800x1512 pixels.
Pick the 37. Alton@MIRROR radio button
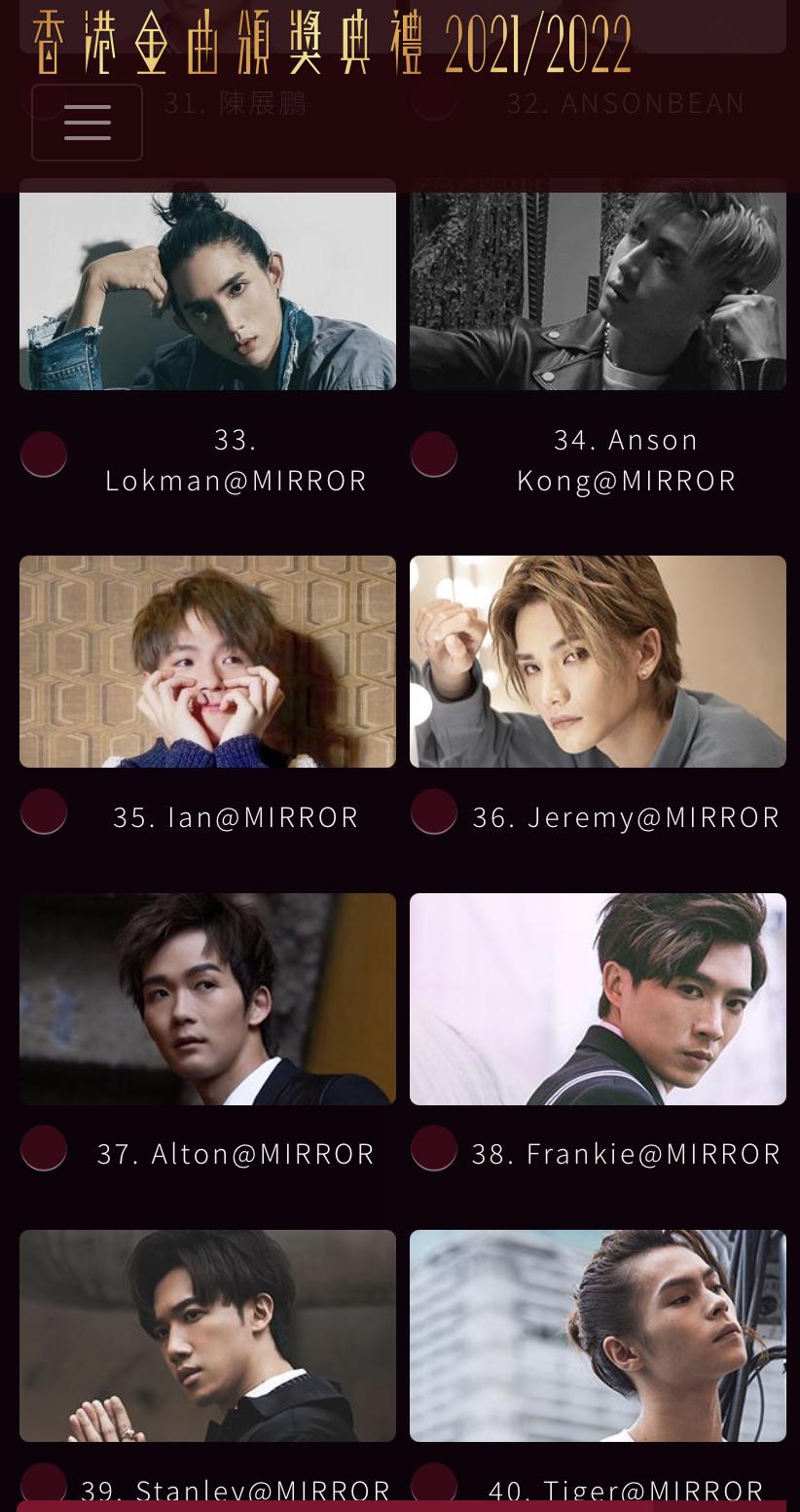pyautogui.click(x=44, y=1149)
